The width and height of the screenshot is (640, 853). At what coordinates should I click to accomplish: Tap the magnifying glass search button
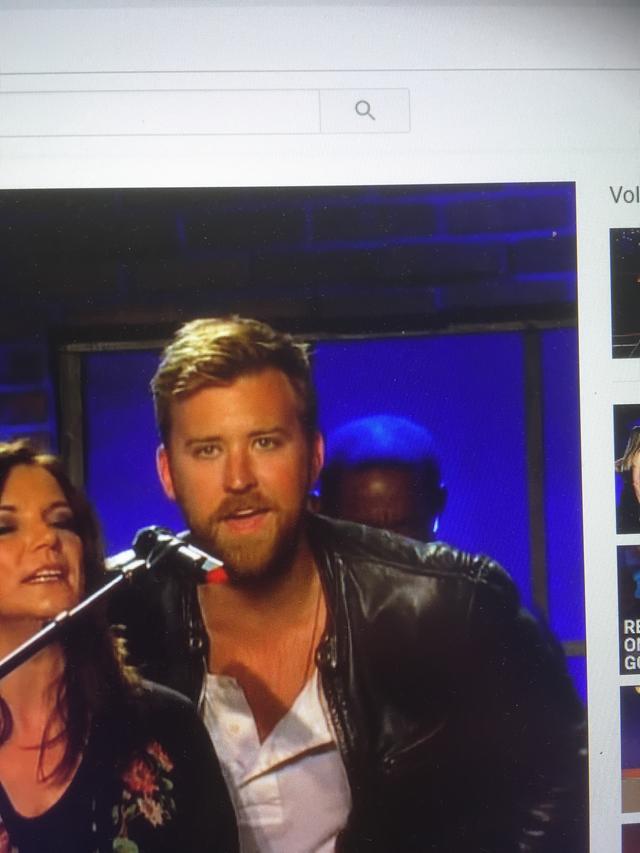[x=364, y=111]
